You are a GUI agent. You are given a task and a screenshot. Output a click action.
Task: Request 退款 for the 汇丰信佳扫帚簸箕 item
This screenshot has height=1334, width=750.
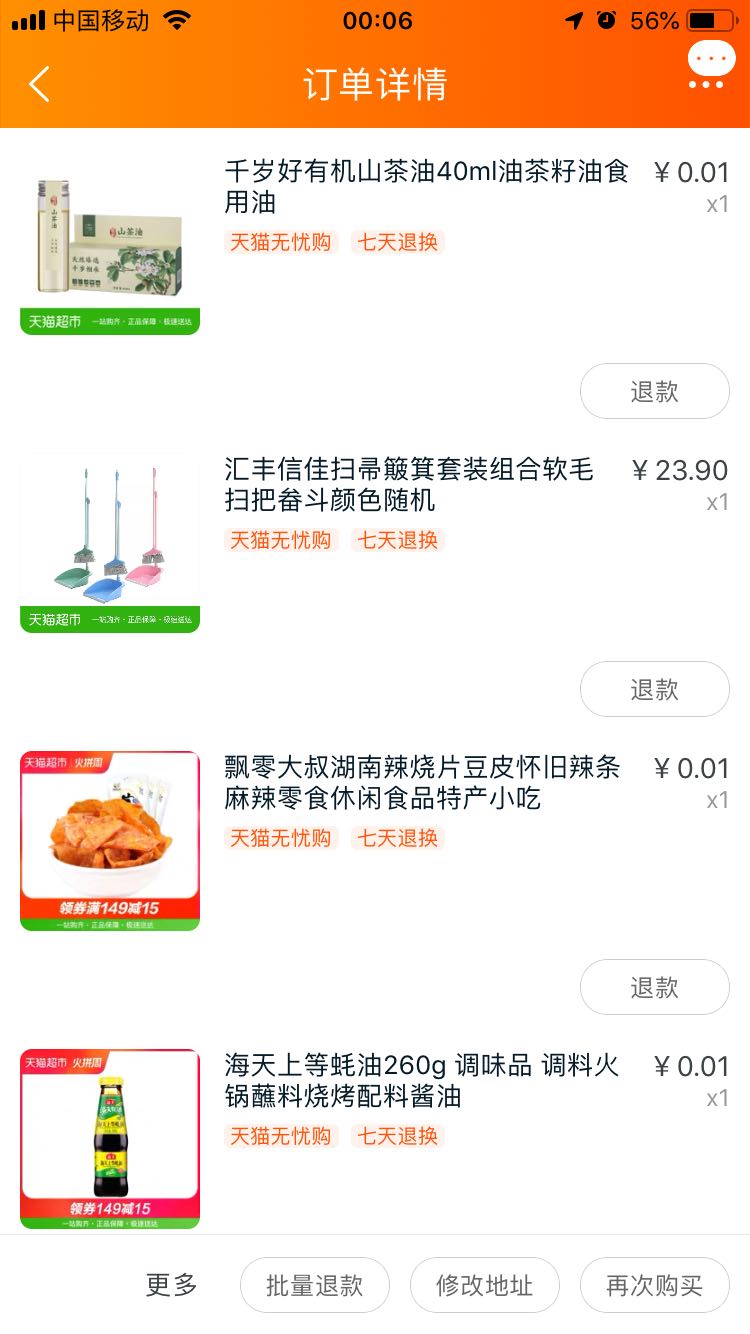654,689
